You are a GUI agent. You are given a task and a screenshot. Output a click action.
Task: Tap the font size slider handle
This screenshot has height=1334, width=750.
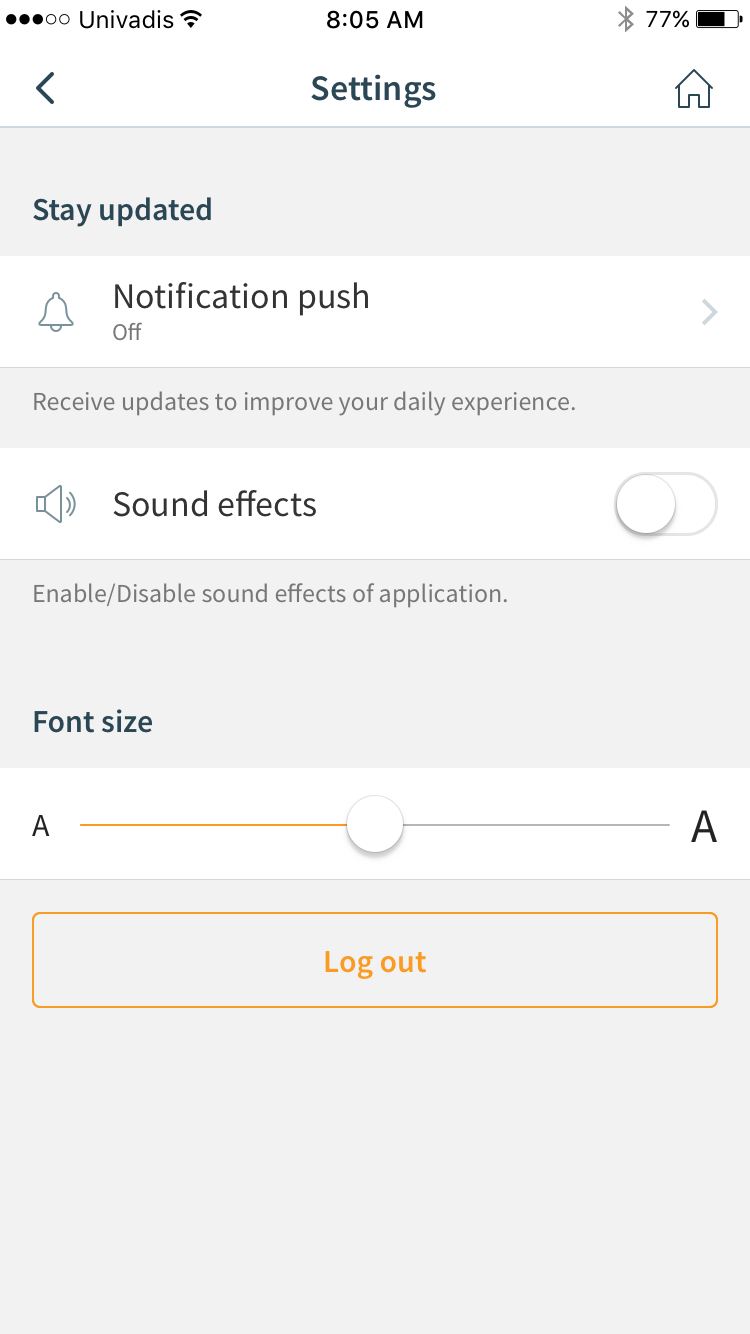point(375,825)
